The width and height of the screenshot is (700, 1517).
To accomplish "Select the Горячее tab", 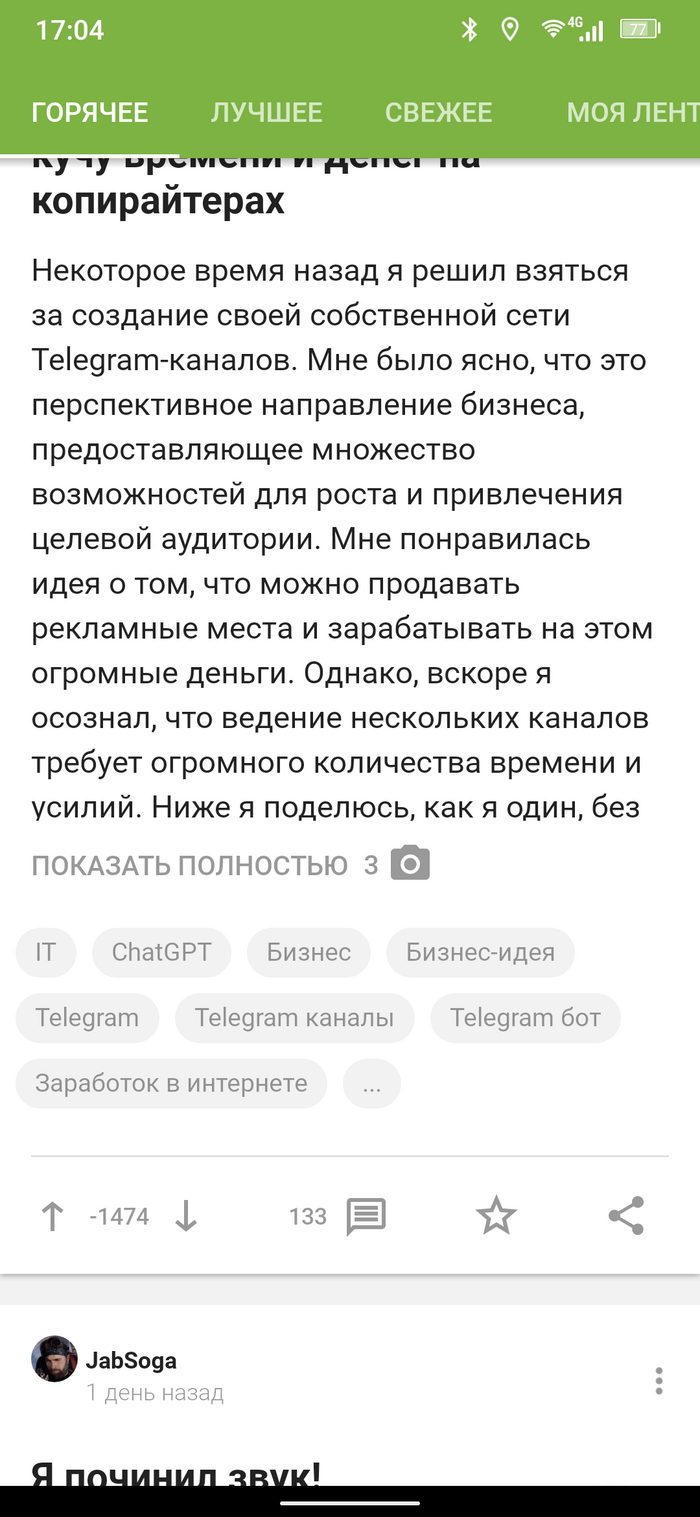I will click(90, 113).
